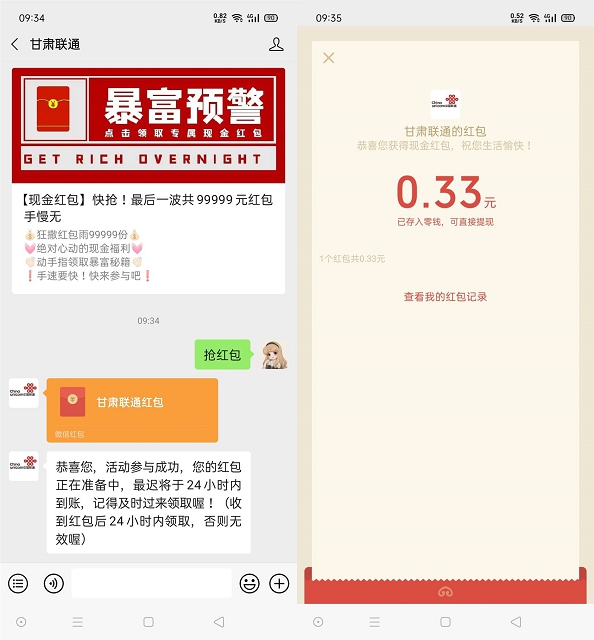Open the 暴富预警 现金红包 article card
Viewport: 594px width, 640px height.
148,181
